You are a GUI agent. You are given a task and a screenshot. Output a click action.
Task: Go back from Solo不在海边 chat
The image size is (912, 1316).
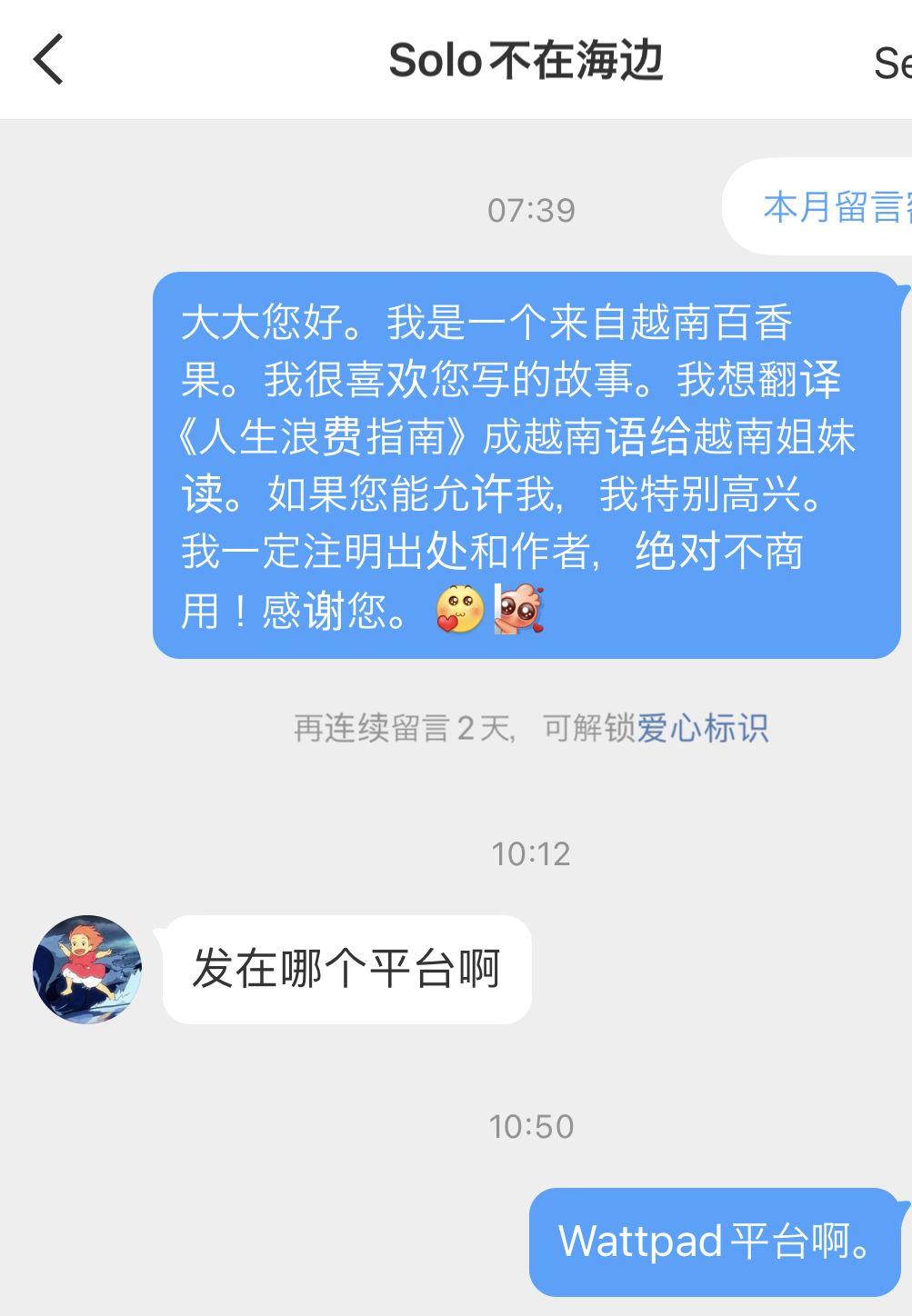[x=49, y=60]
